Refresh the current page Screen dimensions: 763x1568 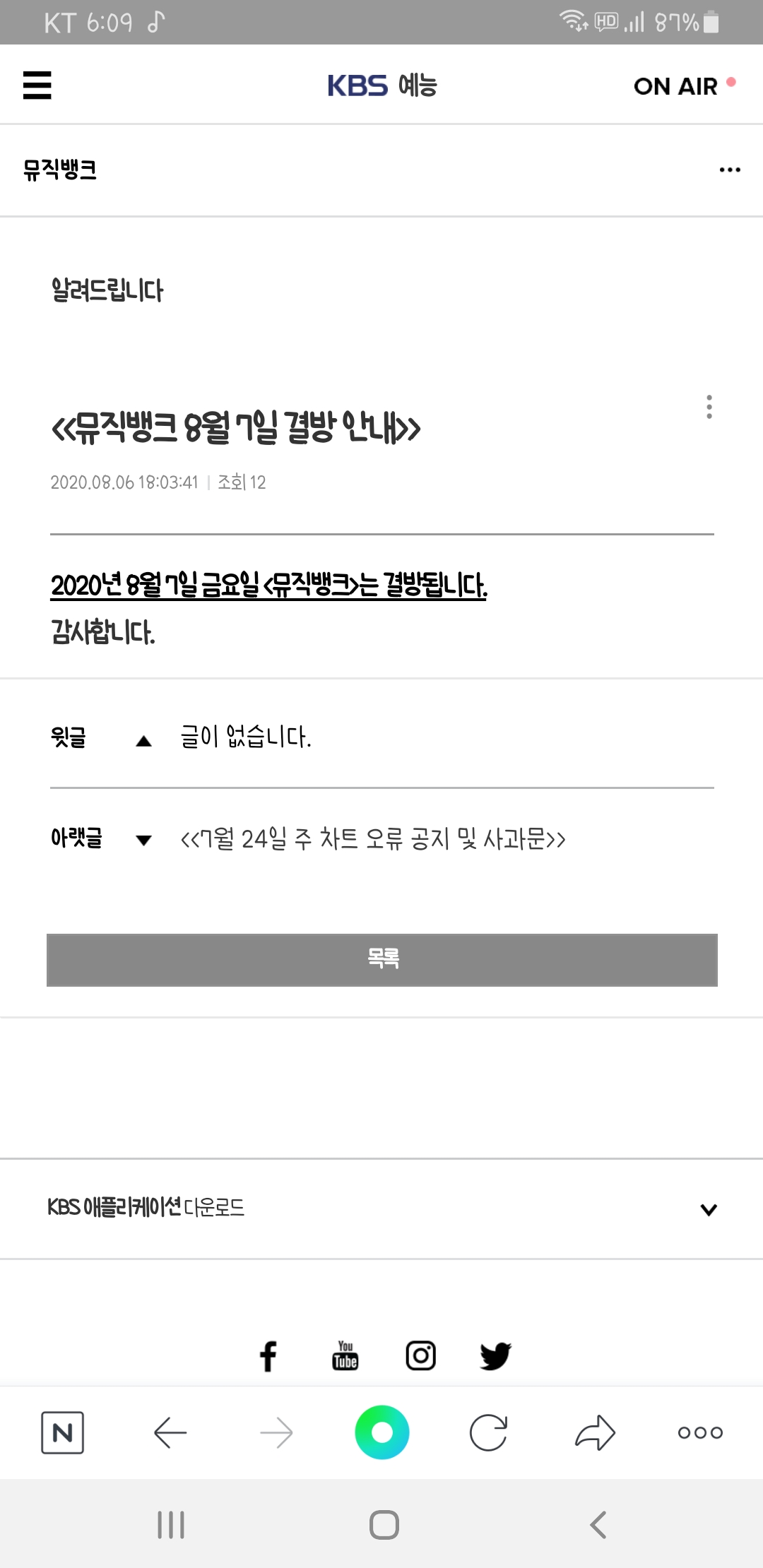(x=489, y=1432)
